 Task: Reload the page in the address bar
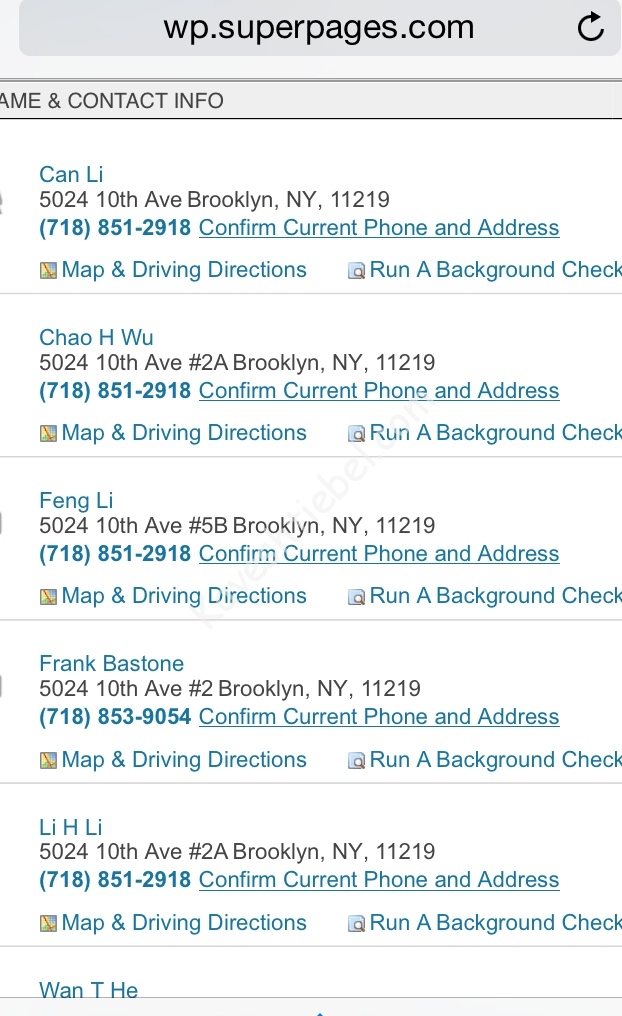(x=591, y=27)
